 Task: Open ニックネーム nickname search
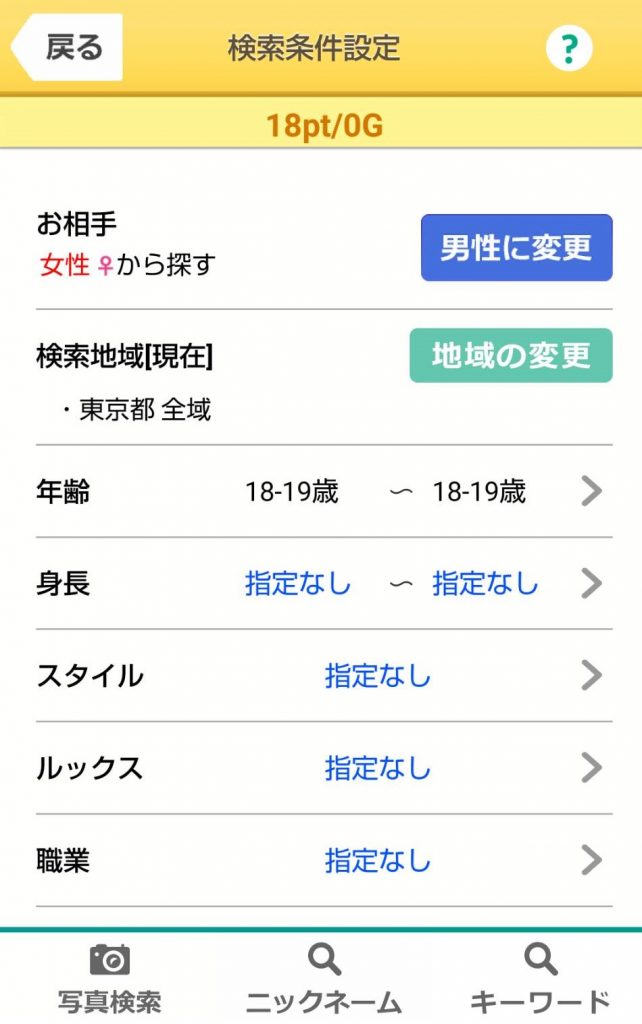tap(323, 979)
